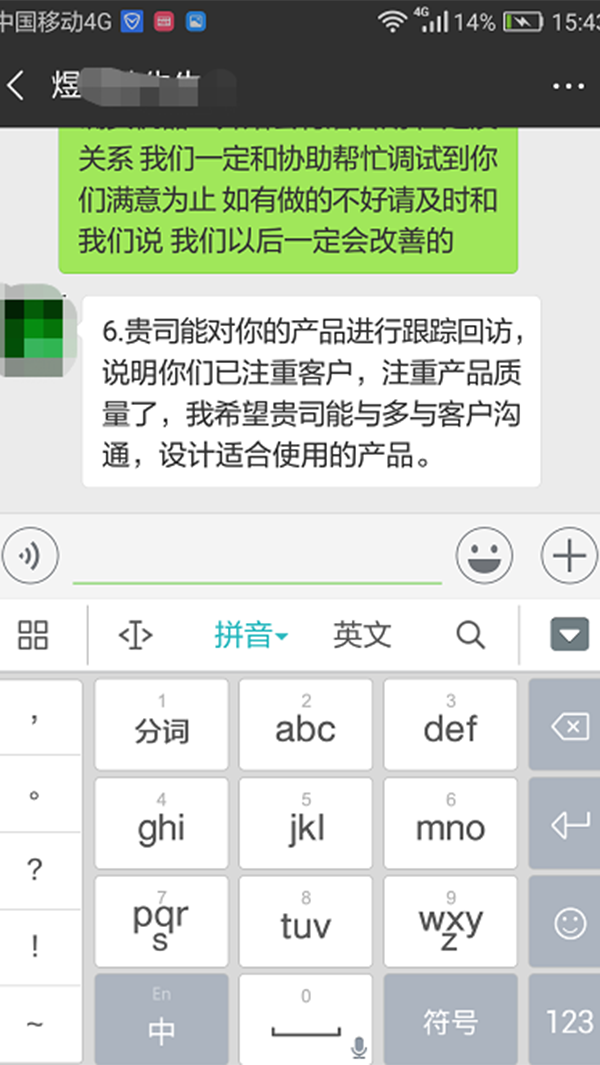The height and width of the screenshot is (1065, 600).
Task: Tap the 符号 symbols key
Action: pyautogui.click(x=450, y=1021)
